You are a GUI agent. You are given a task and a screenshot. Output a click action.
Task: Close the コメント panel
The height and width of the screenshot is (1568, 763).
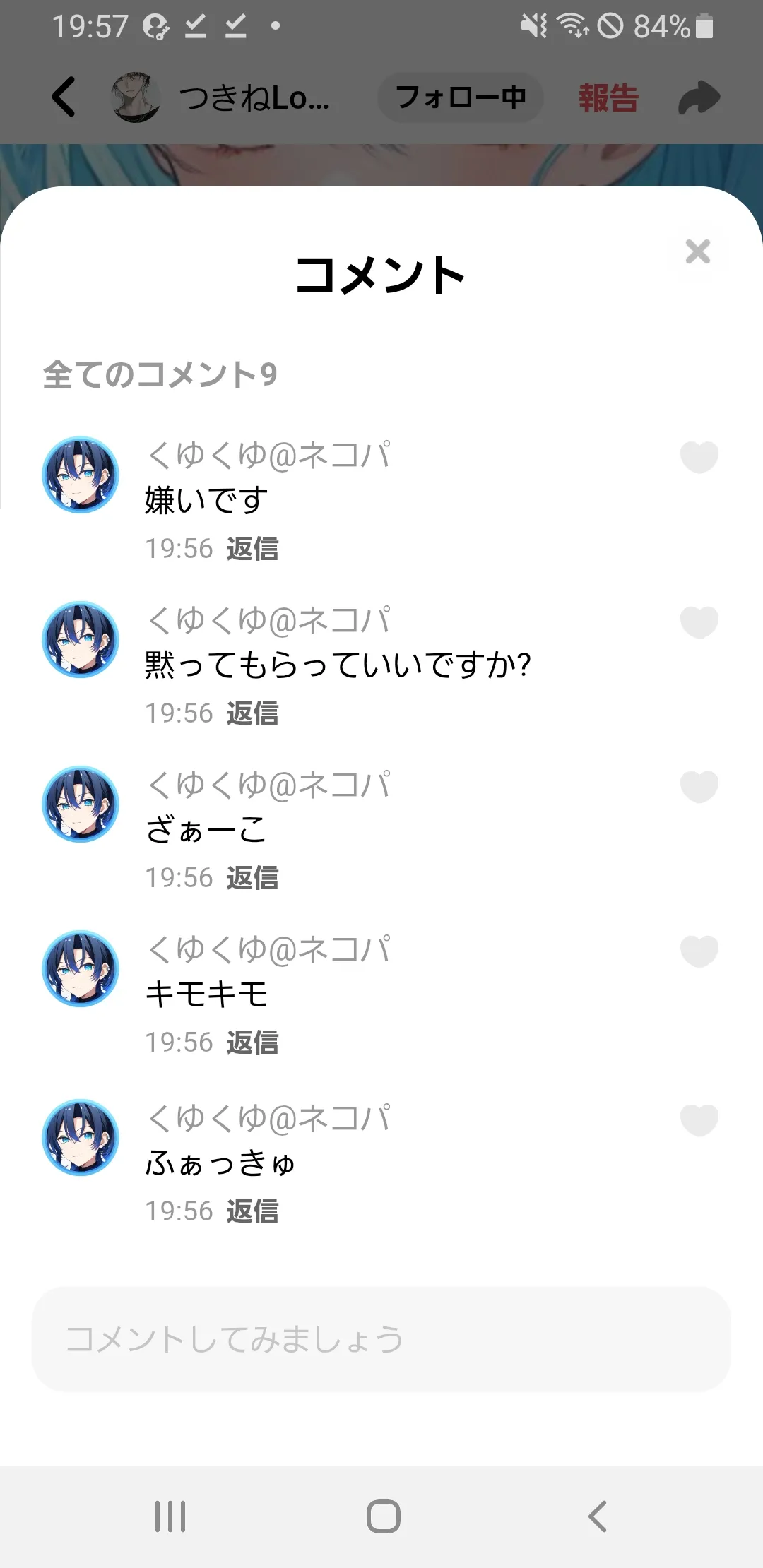click(x=697, y=251)
